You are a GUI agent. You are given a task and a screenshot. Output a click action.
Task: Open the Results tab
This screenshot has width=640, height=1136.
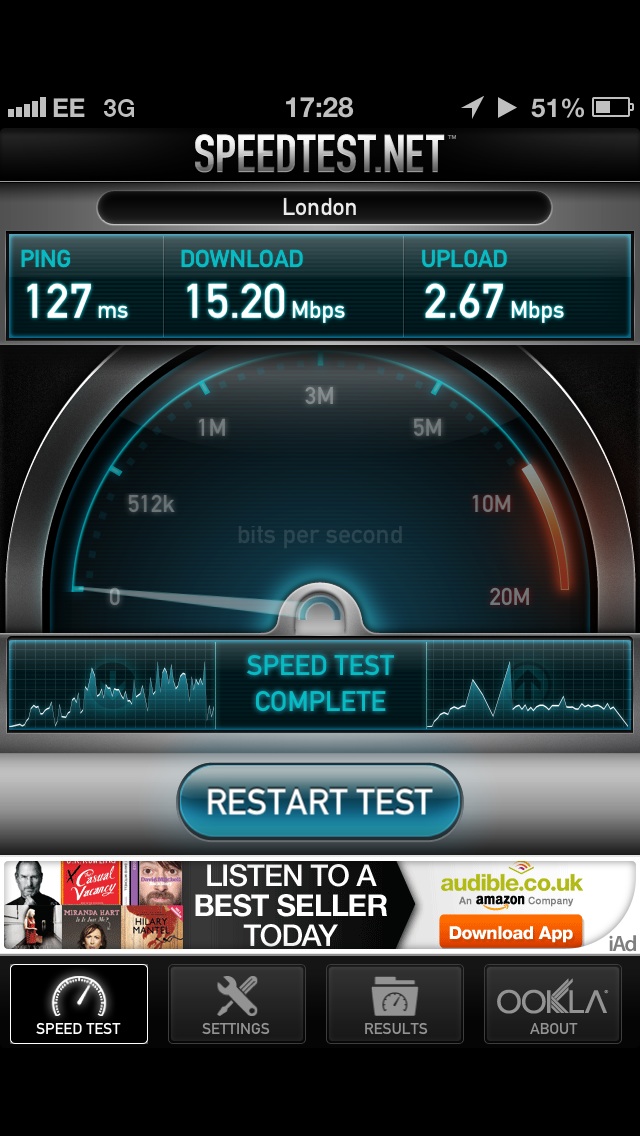(x=395, y=1003)
